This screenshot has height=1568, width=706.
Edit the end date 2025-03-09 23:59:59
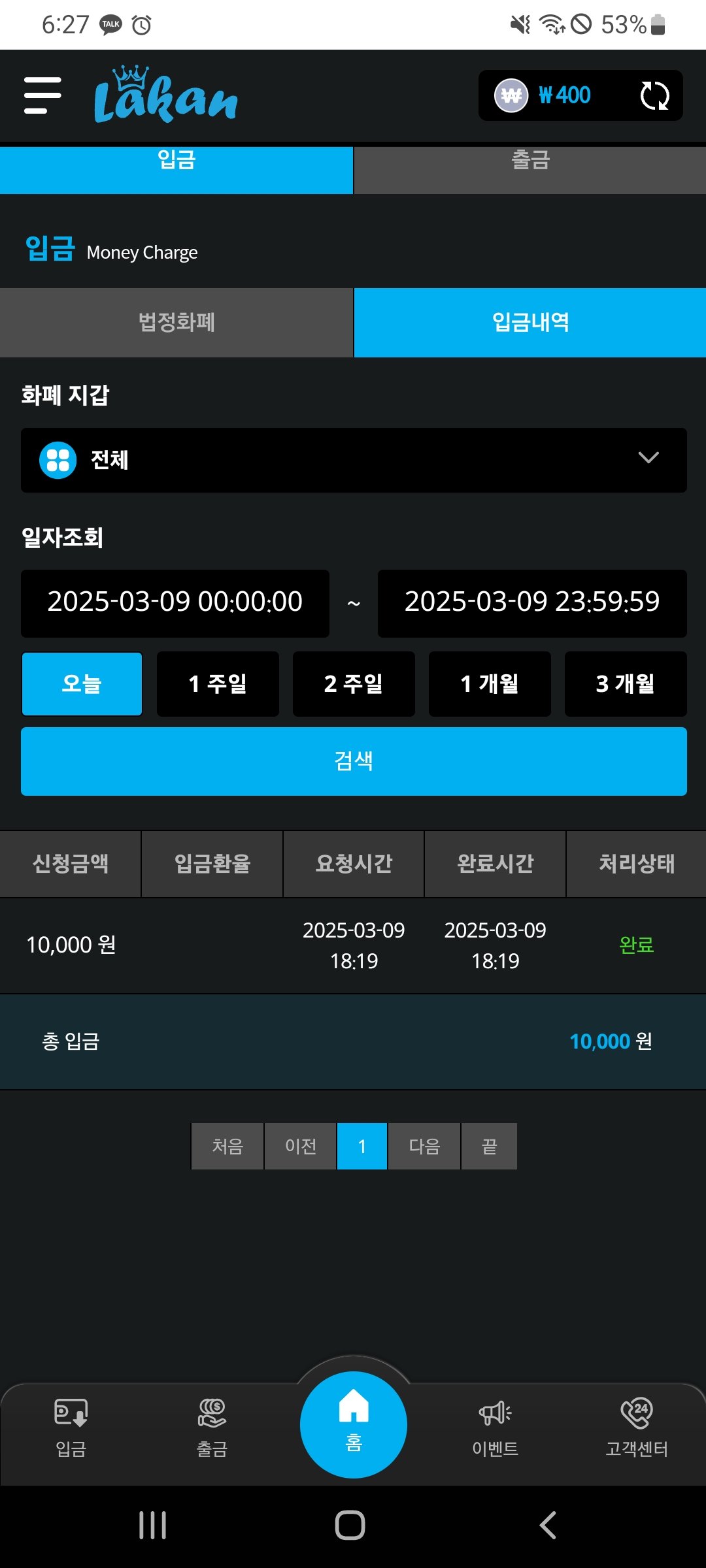[x=532, y=603]
